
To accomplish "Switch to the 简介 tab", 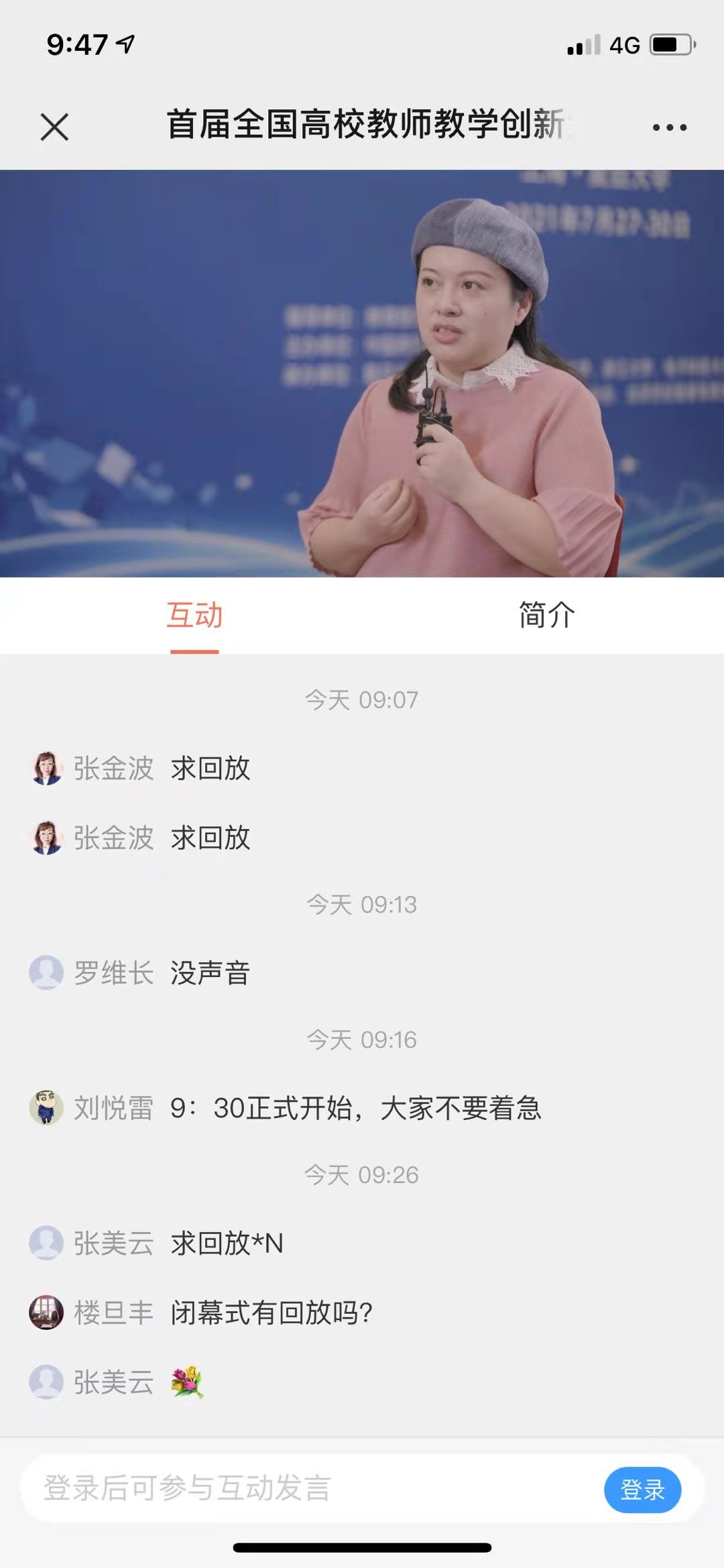I will click(x=546, y=615).
